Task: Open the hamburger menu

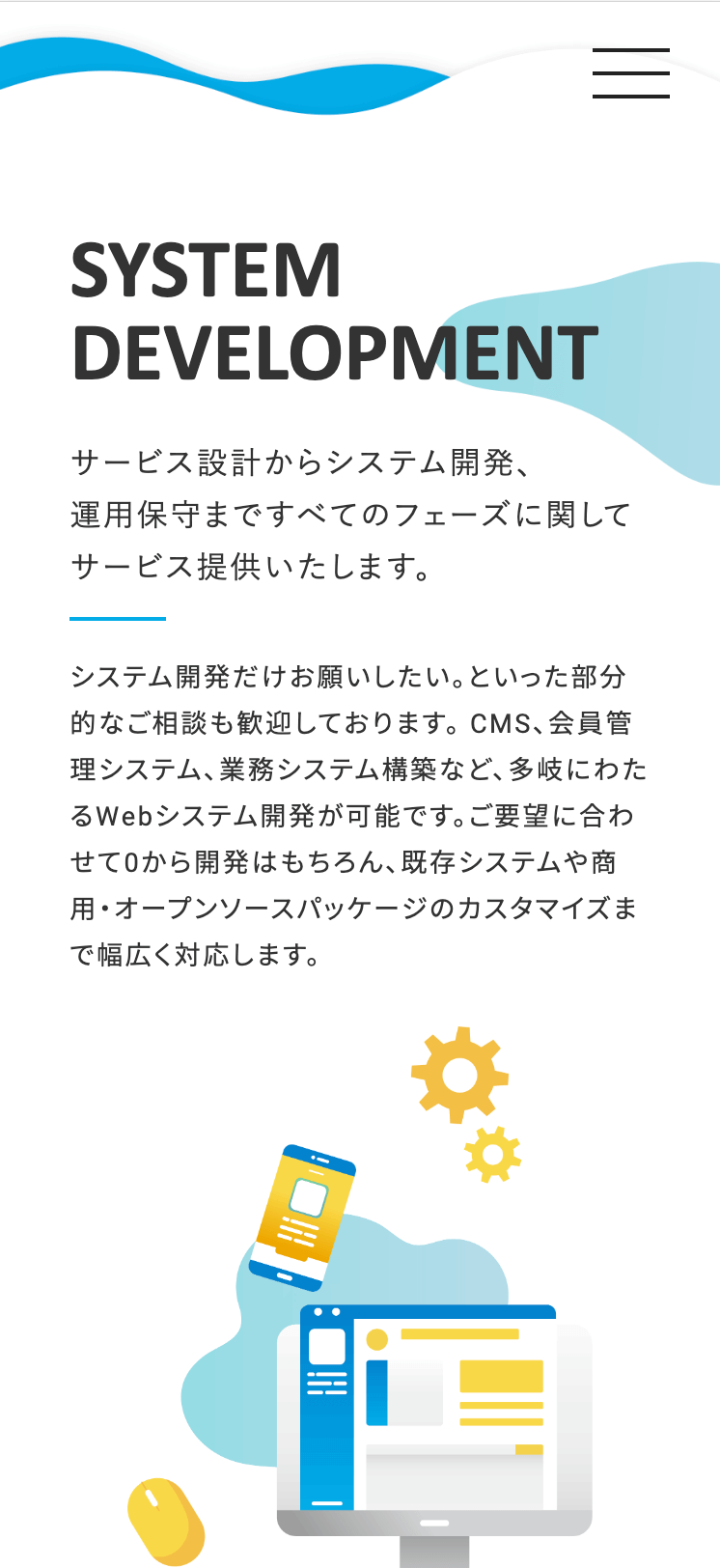Action: (x=630, y=73)
